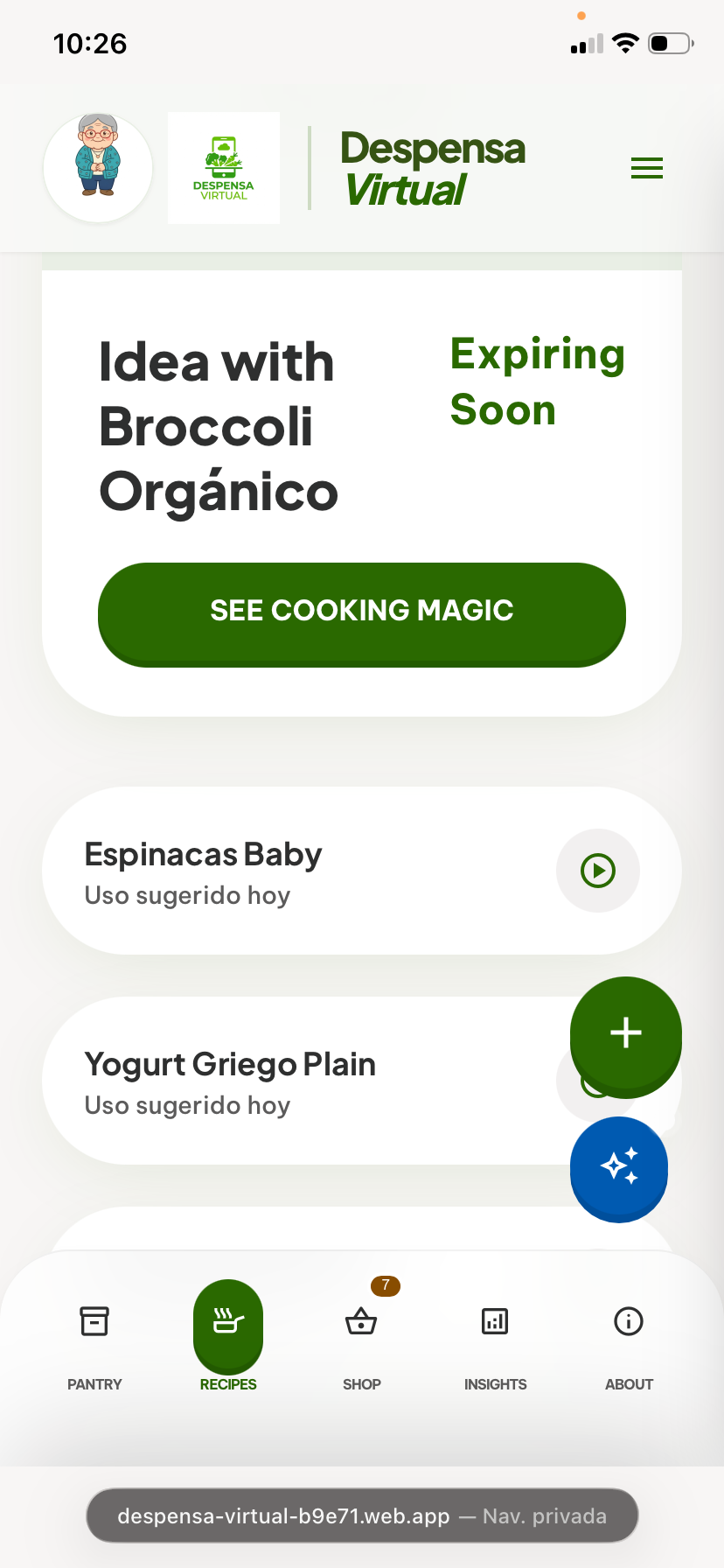Tap the browser address bar

click(362, 1515)
